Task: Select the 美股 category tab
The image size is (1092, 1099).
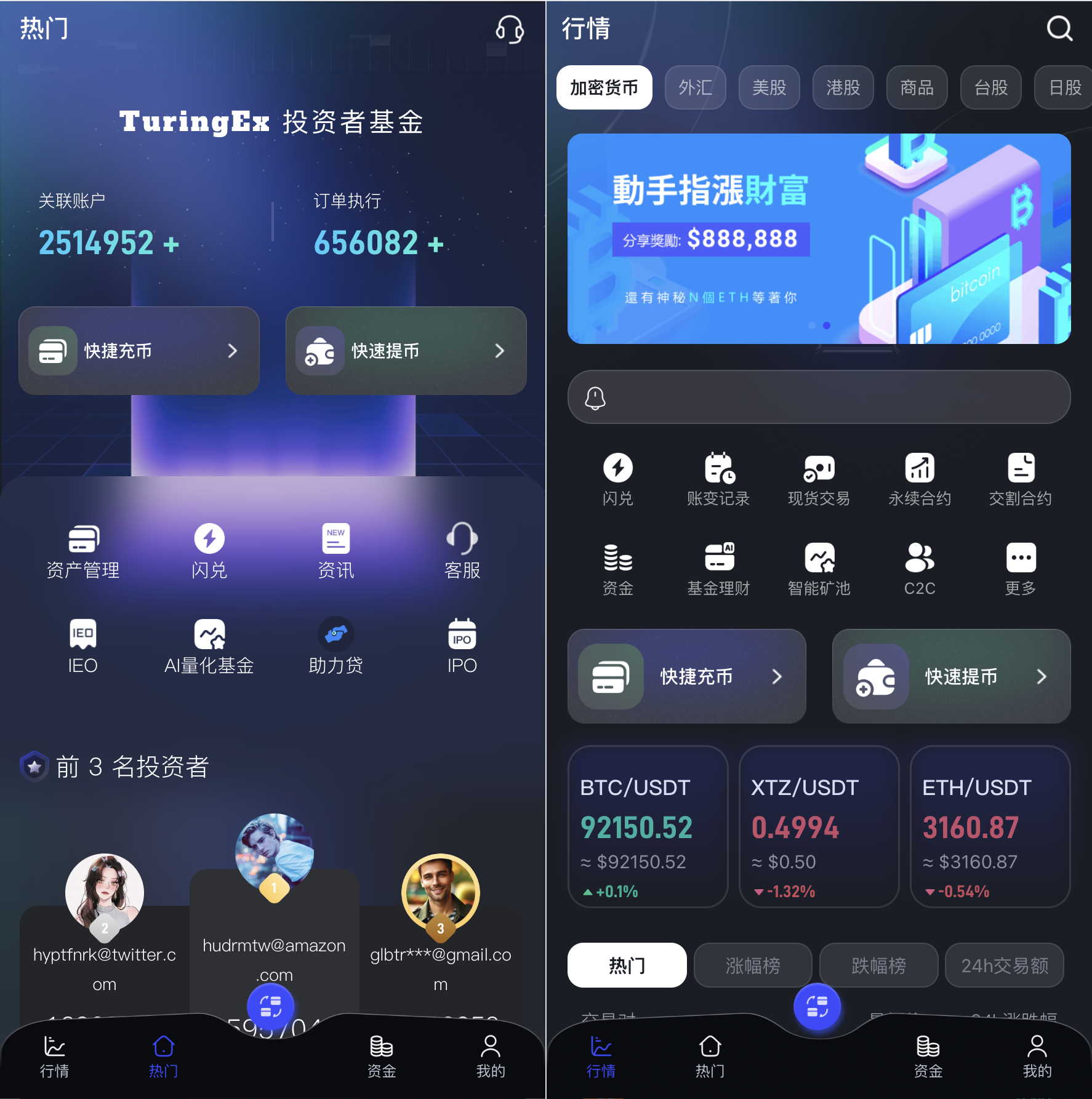Action: pos(769,87)
